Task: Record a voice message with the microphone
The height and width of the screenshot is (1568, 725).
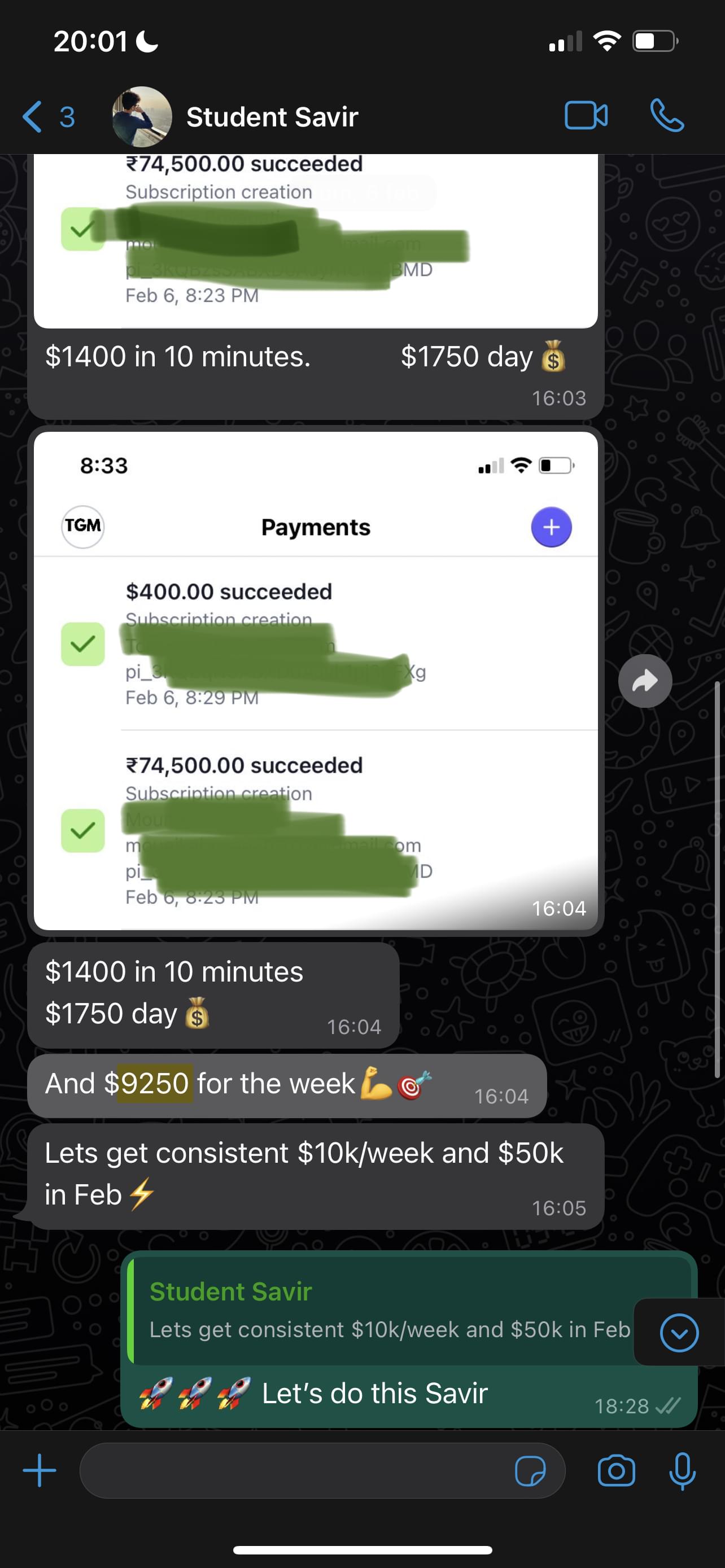Action: coord(683,1470)
